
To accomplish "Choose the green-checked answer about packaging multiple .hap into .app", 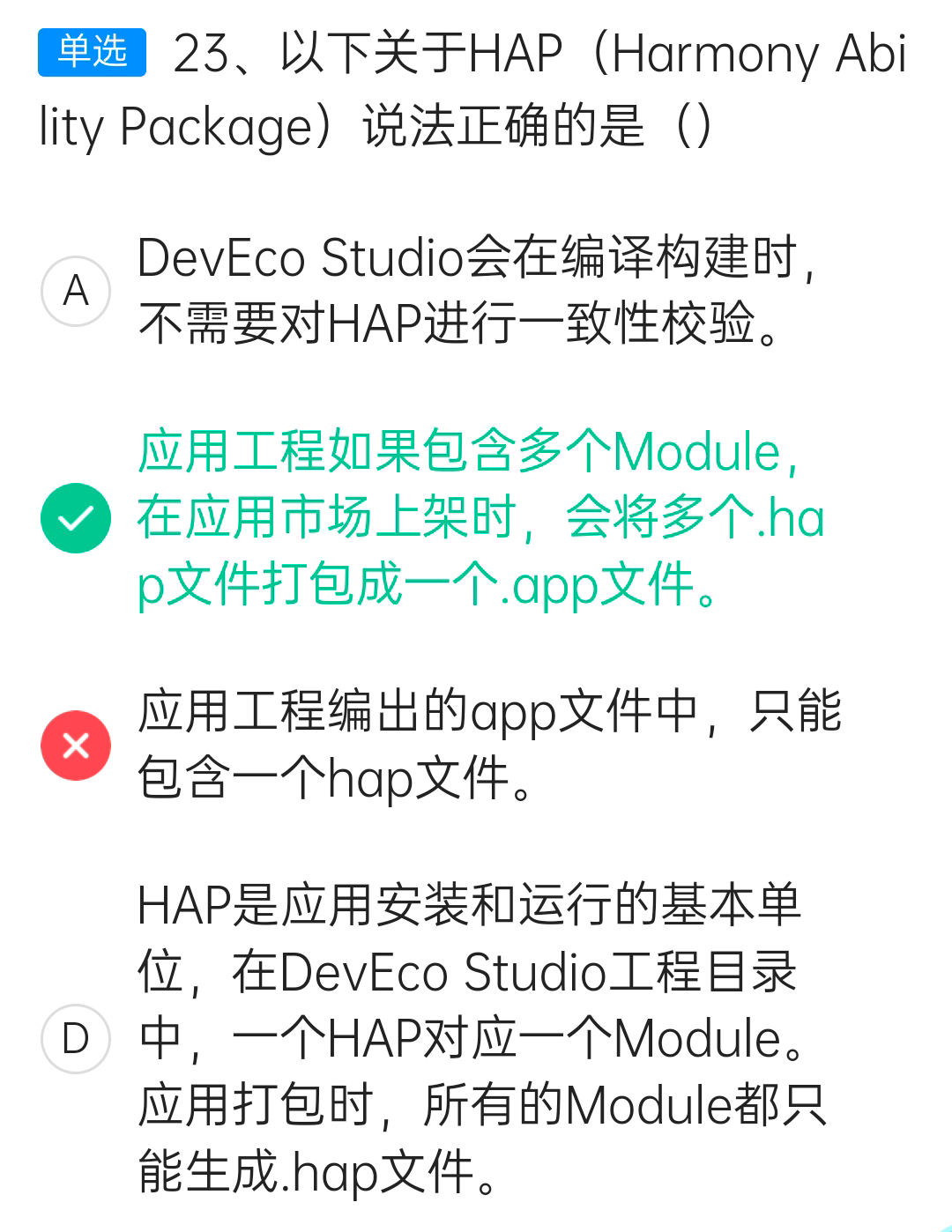I will tap(76, 518).
